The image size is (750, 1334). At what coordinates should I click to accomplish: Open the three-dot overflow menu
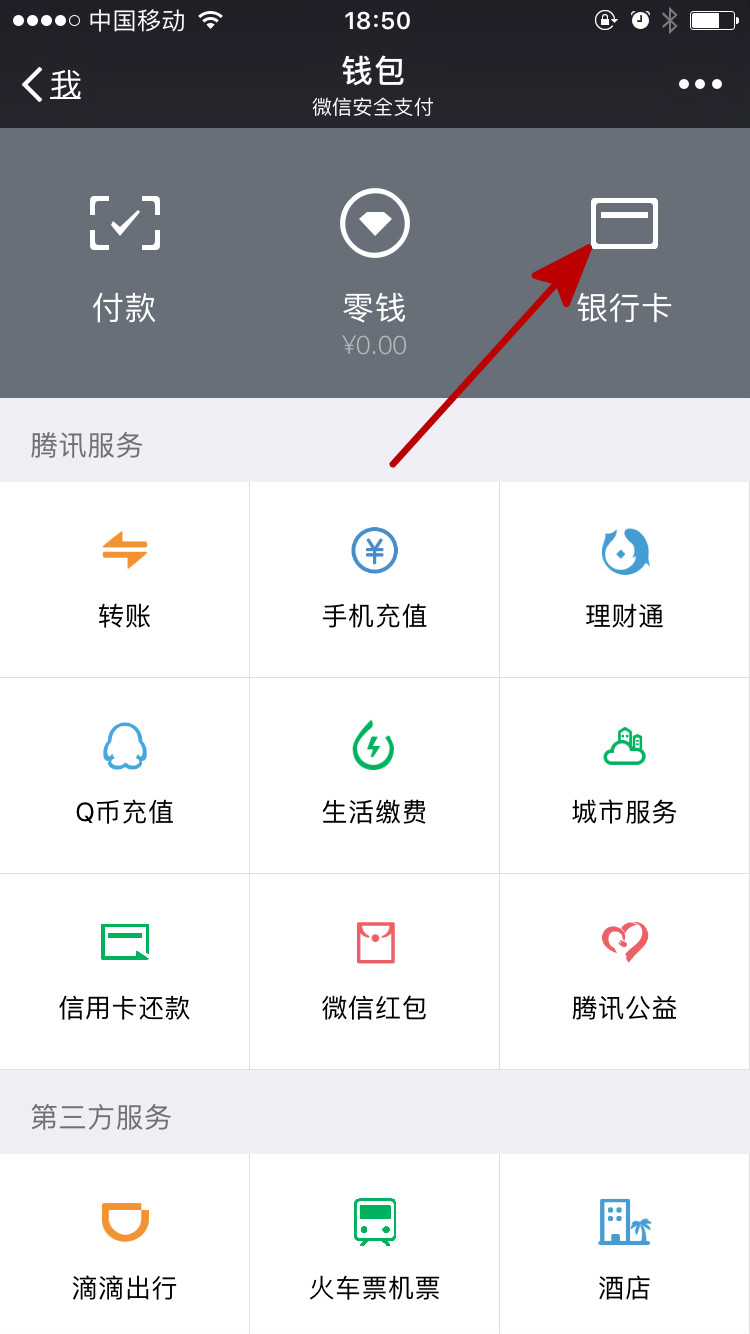pos(700,85)
